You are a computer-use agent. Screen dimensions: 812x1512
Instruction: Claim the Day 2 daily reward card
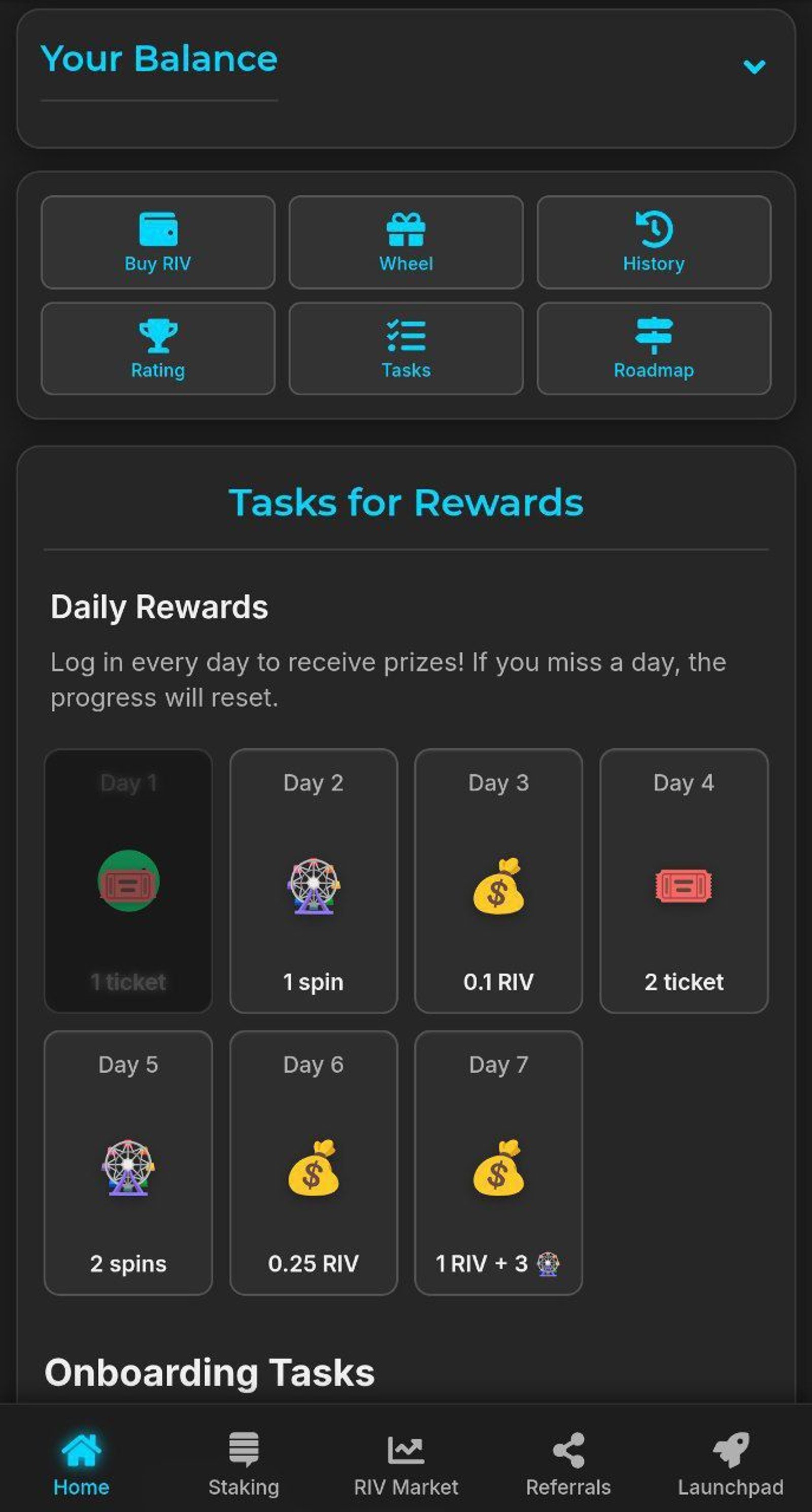(313, 886)
